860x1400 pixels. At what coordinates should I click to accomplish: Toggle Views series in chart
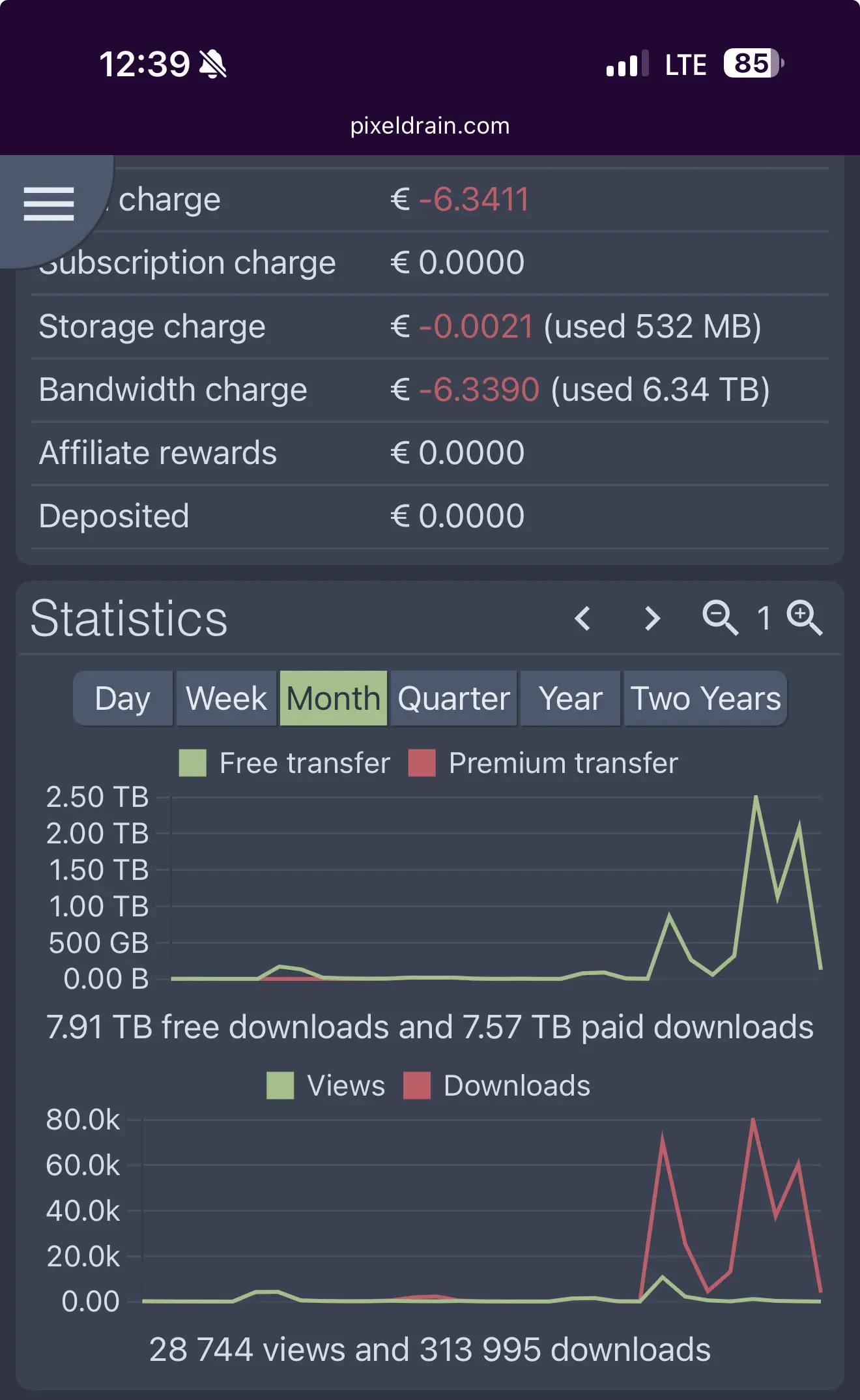pyautogui.click(x=326, y=1086)
